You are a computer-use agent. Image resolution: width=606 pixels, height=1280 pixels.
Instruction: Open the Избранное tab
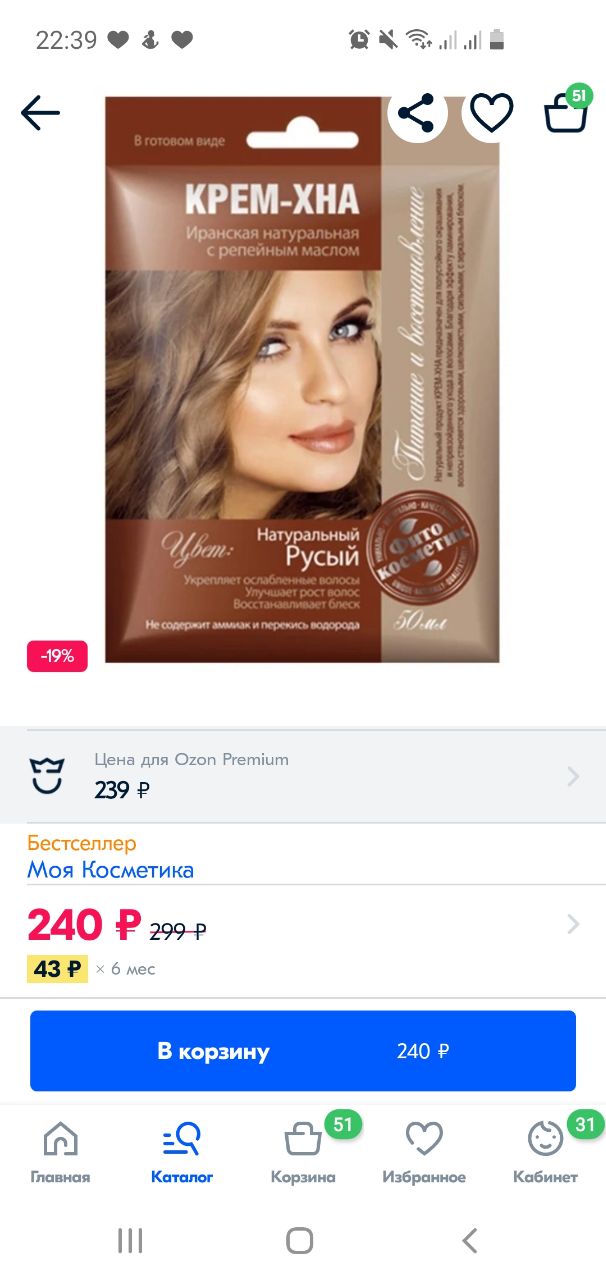click(x=424, y=1152)
